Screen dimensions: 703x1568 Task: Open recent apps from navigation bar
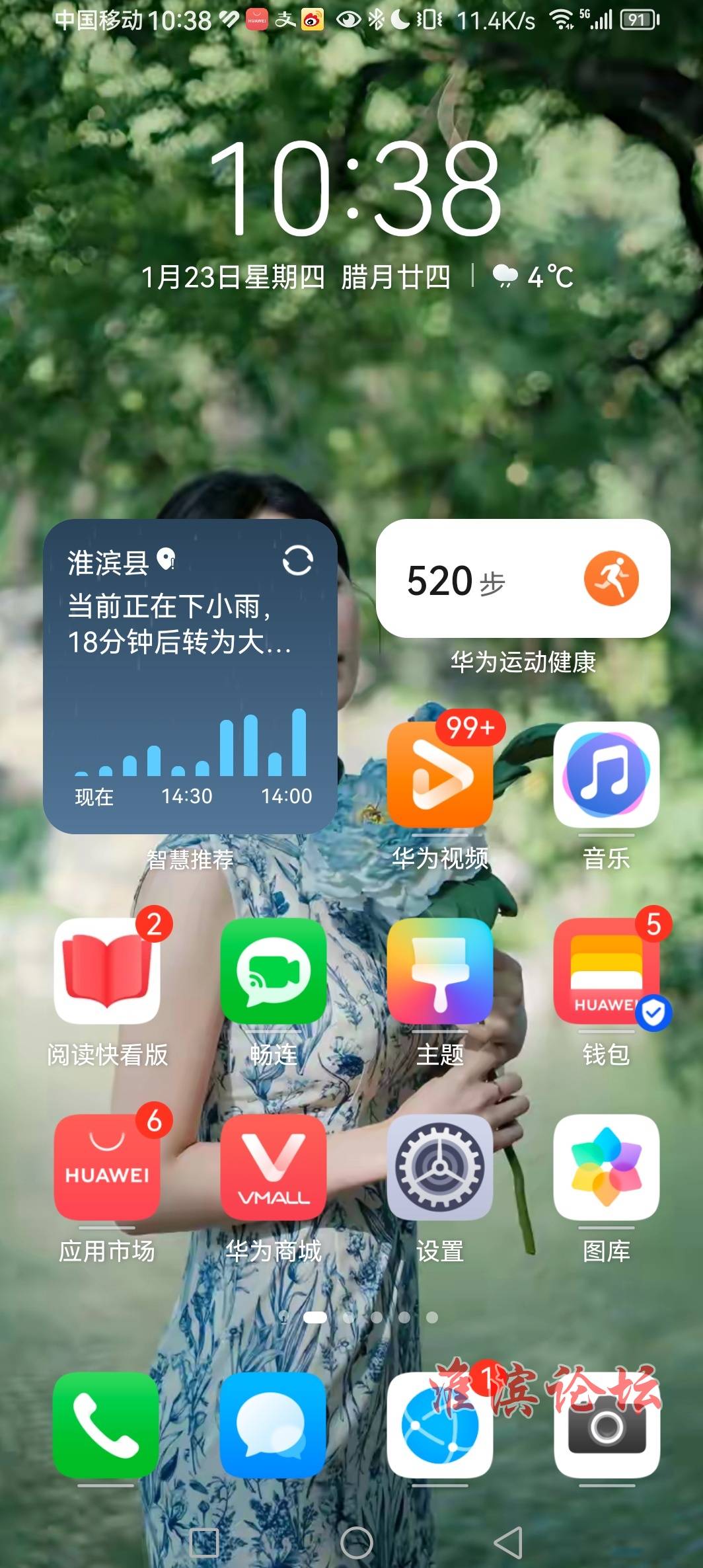point(204,1543)
